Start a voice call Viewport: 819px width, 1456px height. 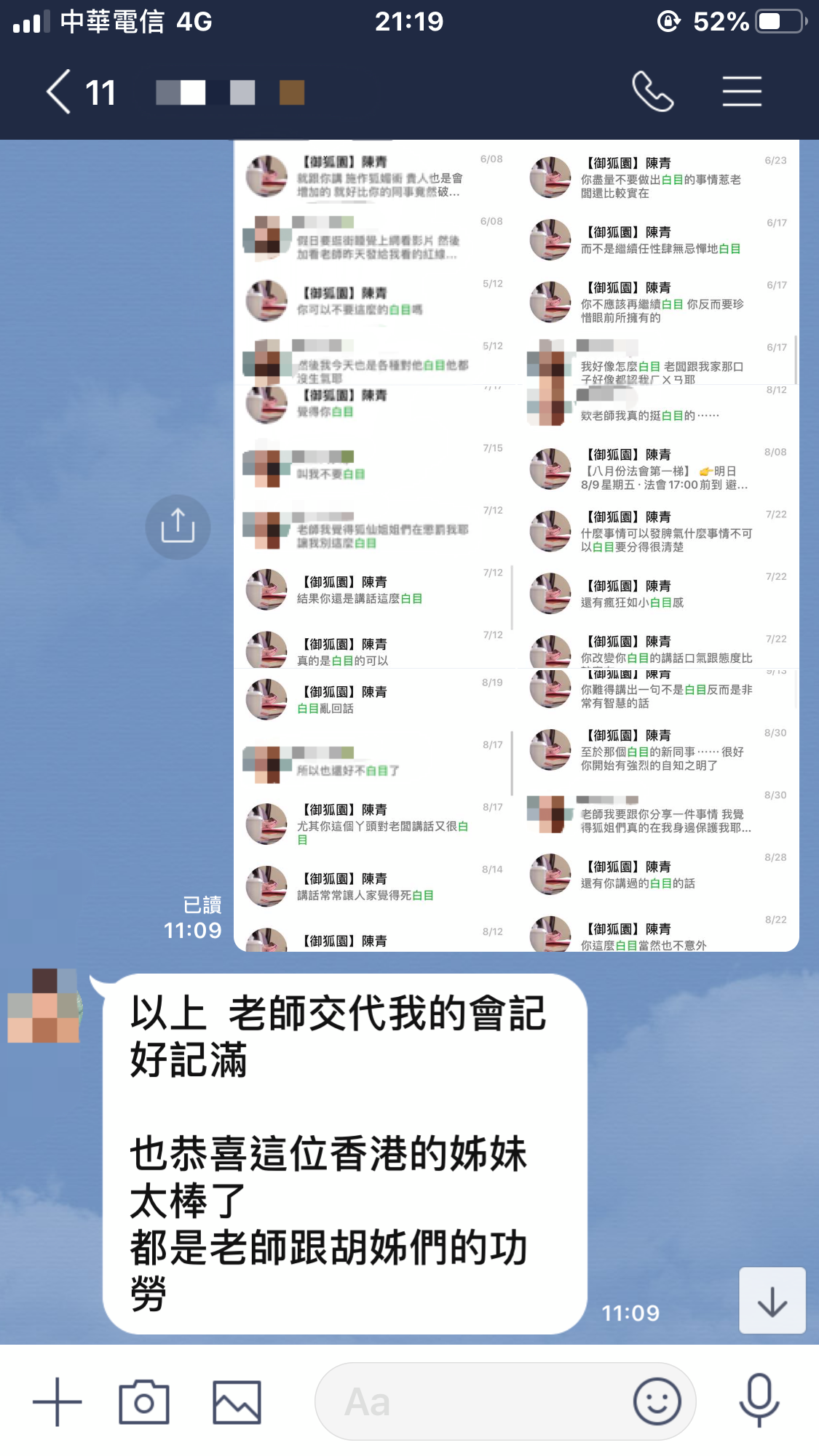click(x=652, y=92)
